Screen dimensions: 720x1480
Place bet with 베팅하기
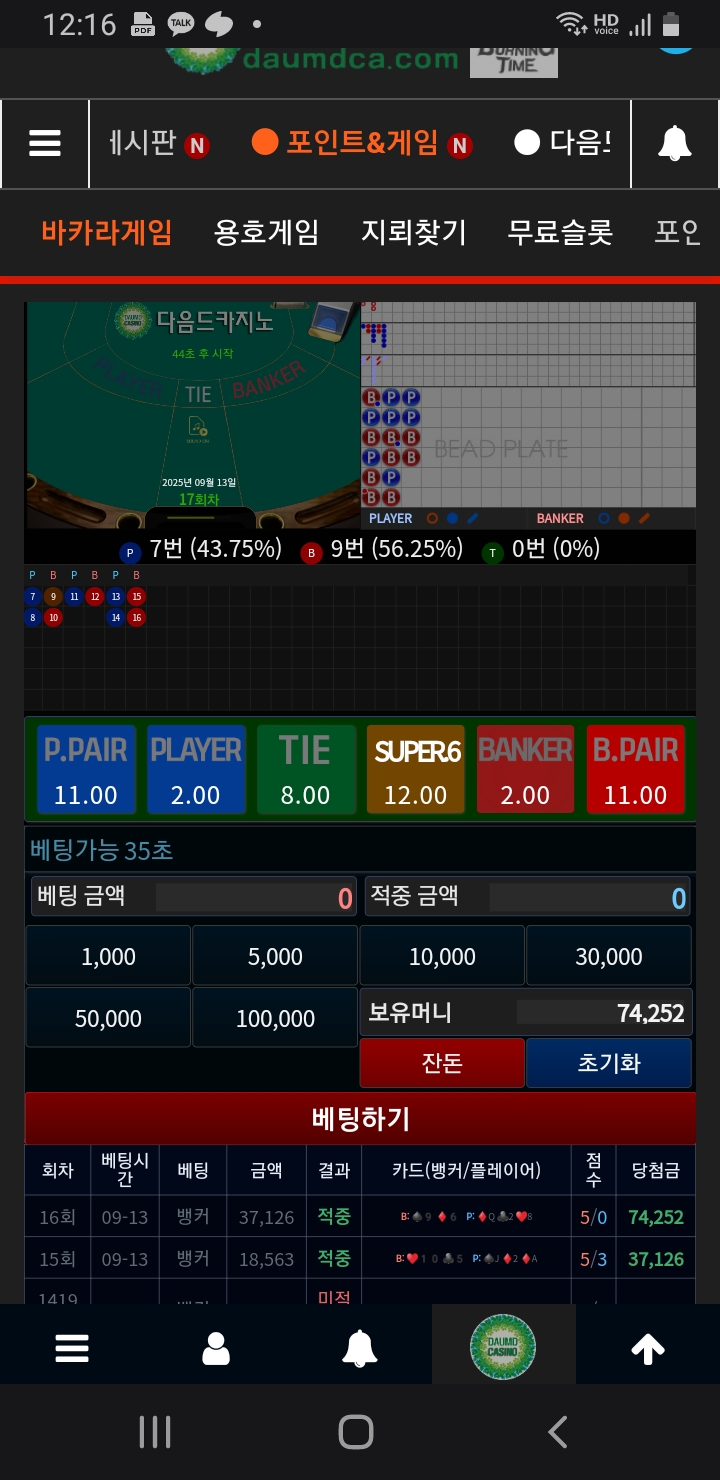click(360, 1118)
